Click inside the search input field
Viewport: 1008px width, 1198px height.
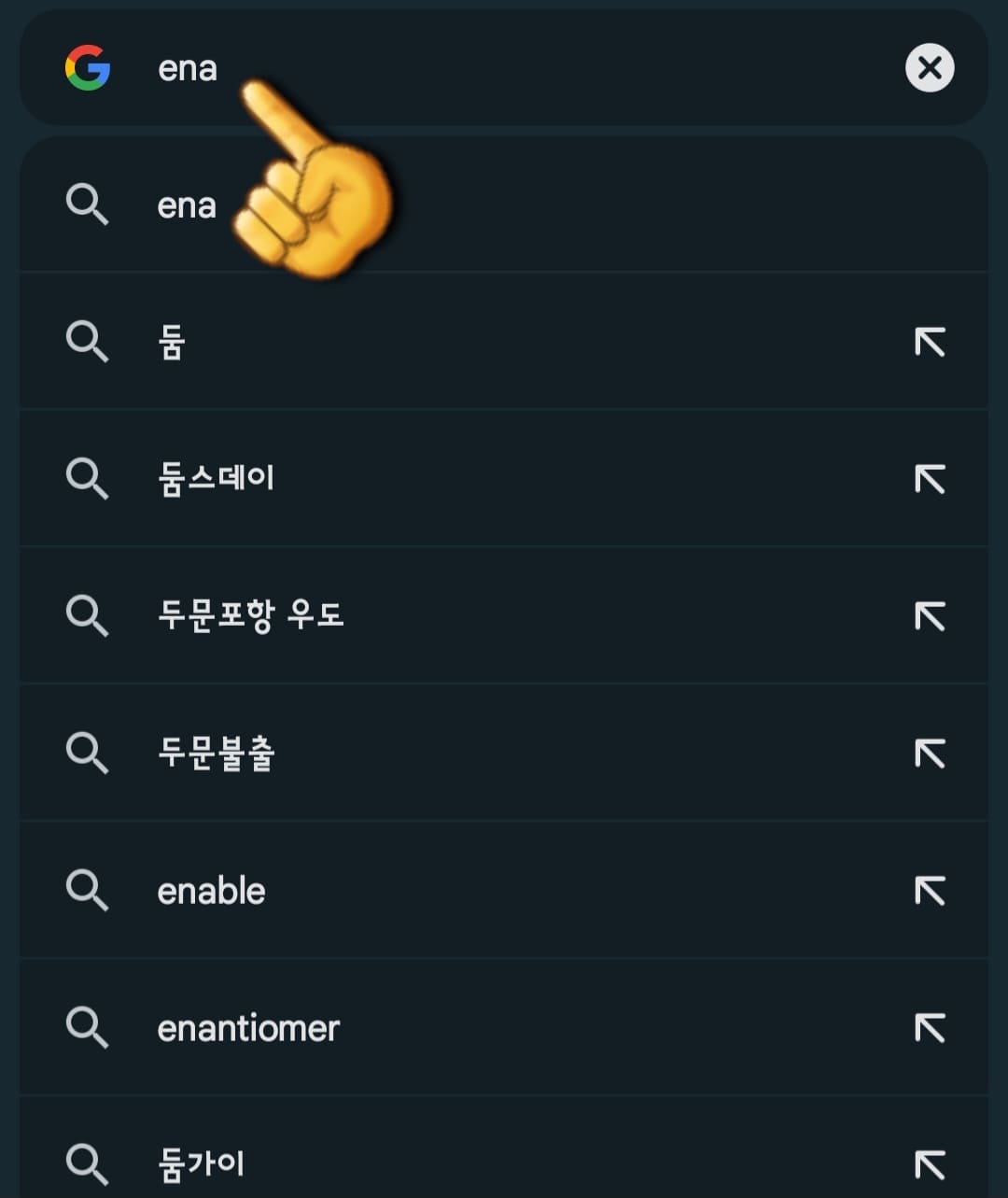pos(467,68)
